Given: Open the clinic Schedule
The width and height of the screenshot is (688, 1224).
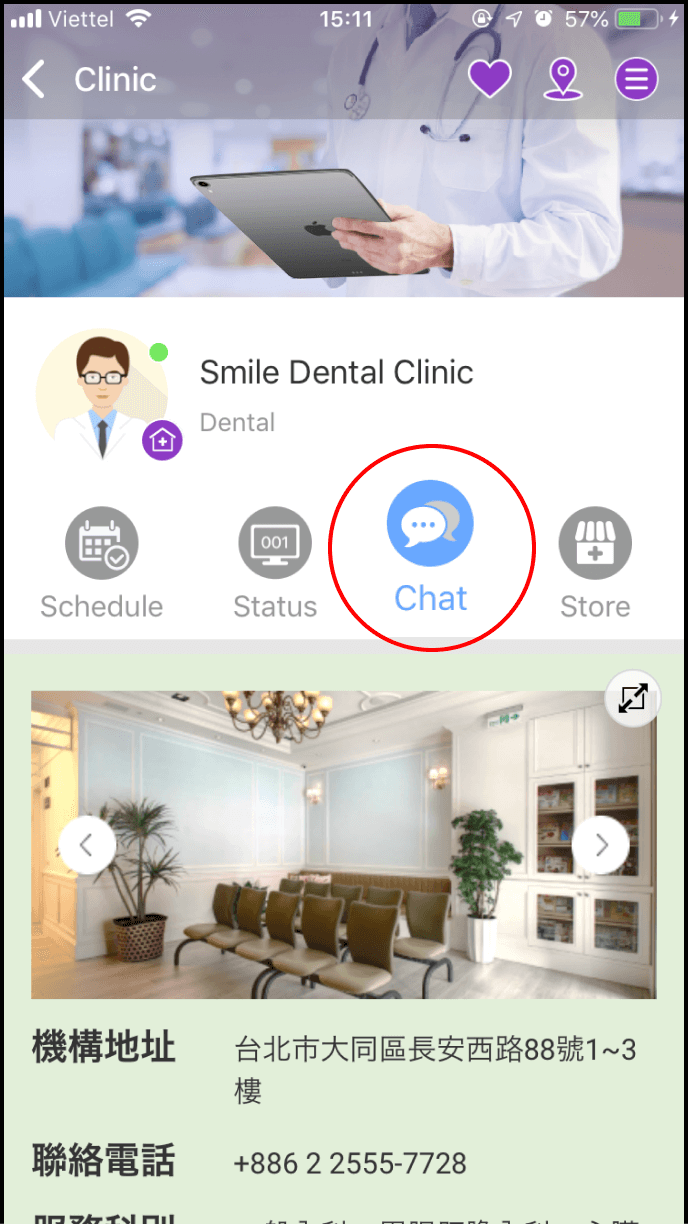Looking at the screenshot, I should [x=101, y=563].
